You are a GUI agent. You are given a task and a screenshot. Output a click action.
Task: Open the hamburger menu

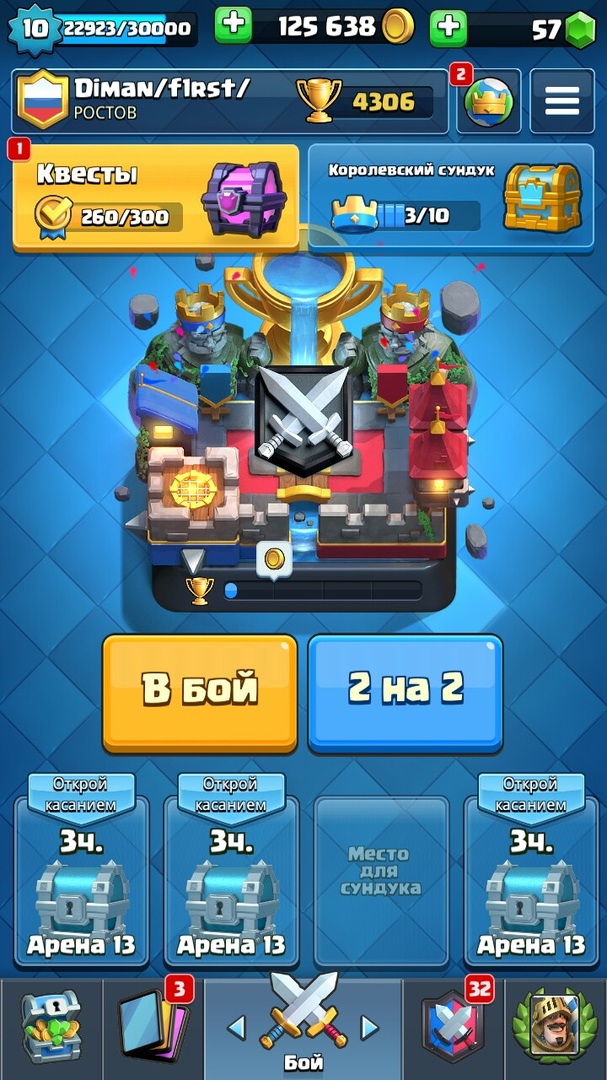point(562,101)
